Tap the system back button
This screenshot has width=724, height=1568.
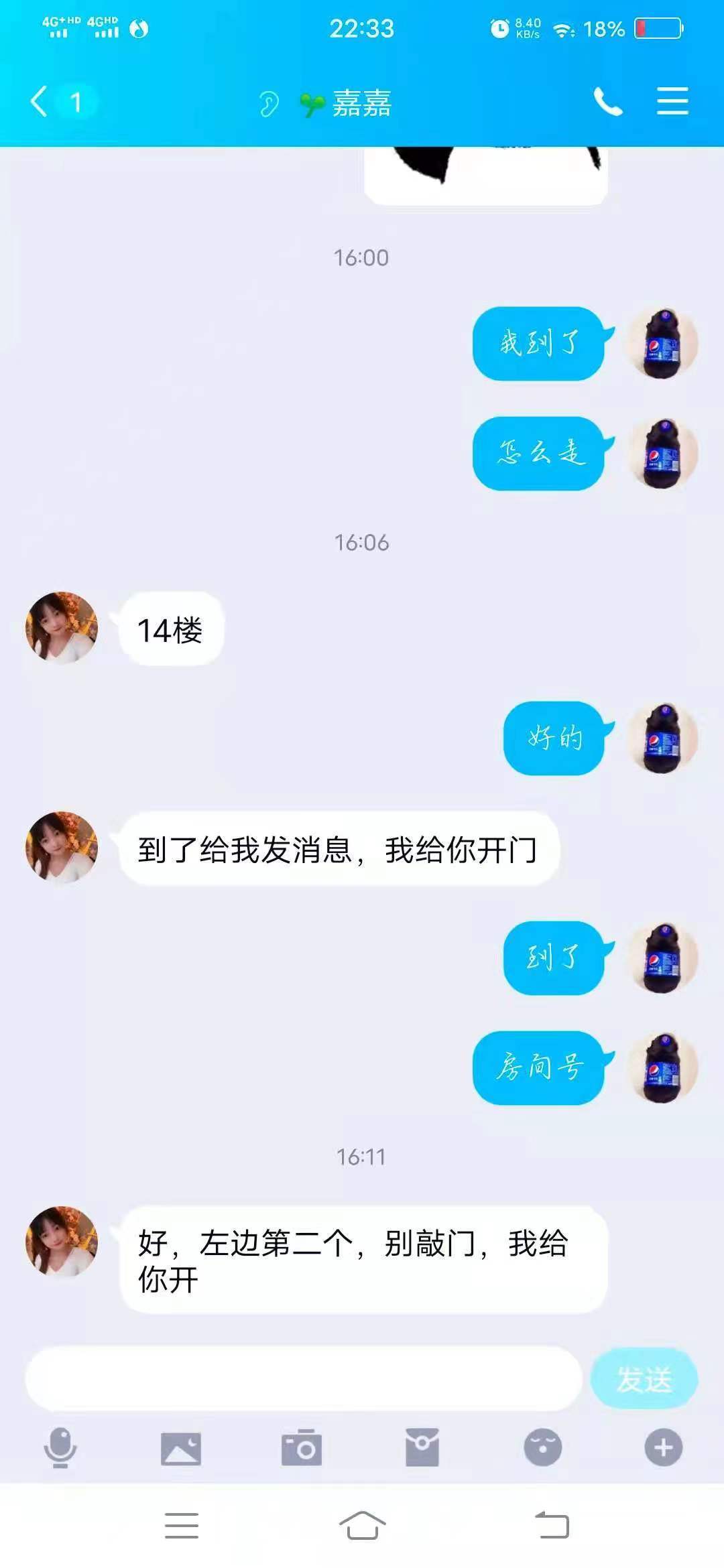552,1526
